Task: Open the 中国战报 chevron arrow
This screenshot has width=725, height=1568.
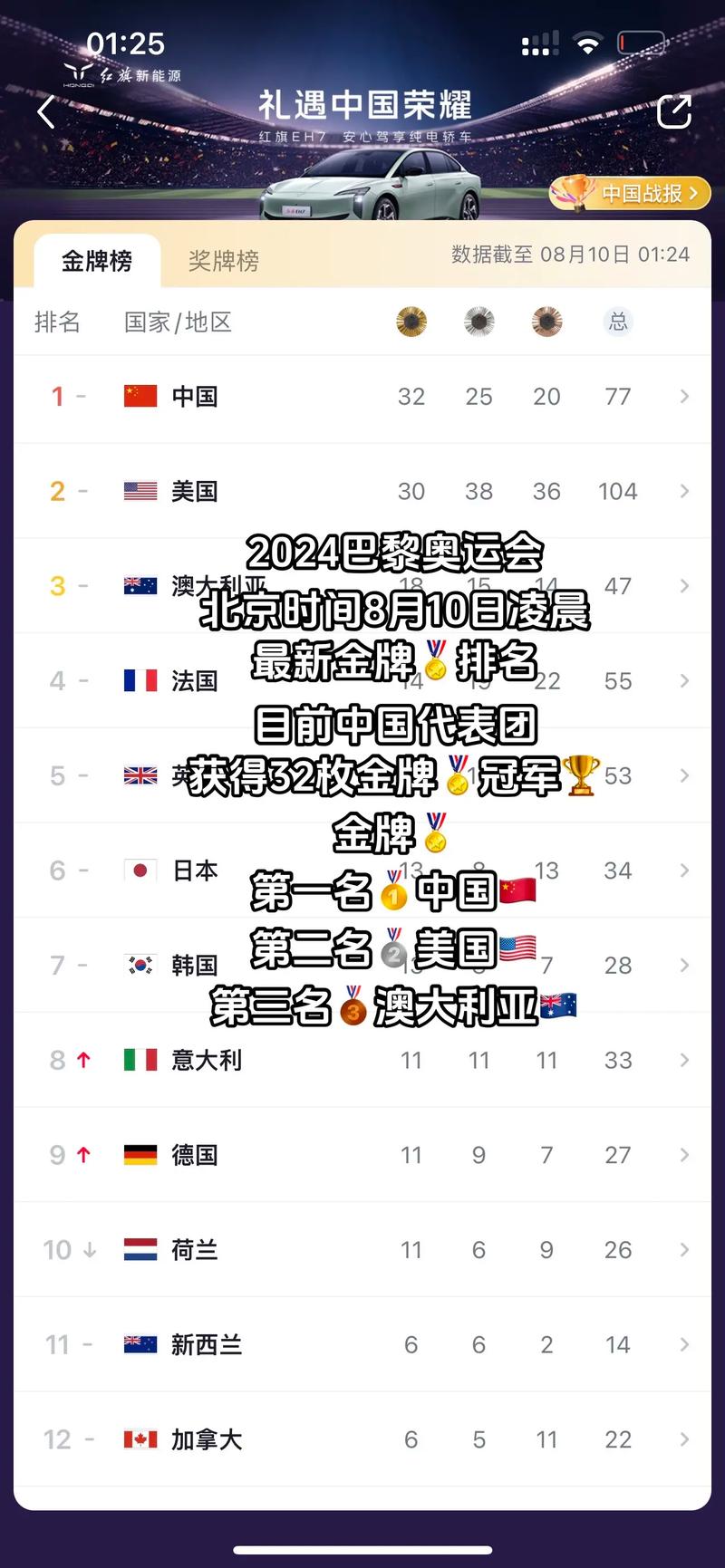Action: click(x=693, y=193)
